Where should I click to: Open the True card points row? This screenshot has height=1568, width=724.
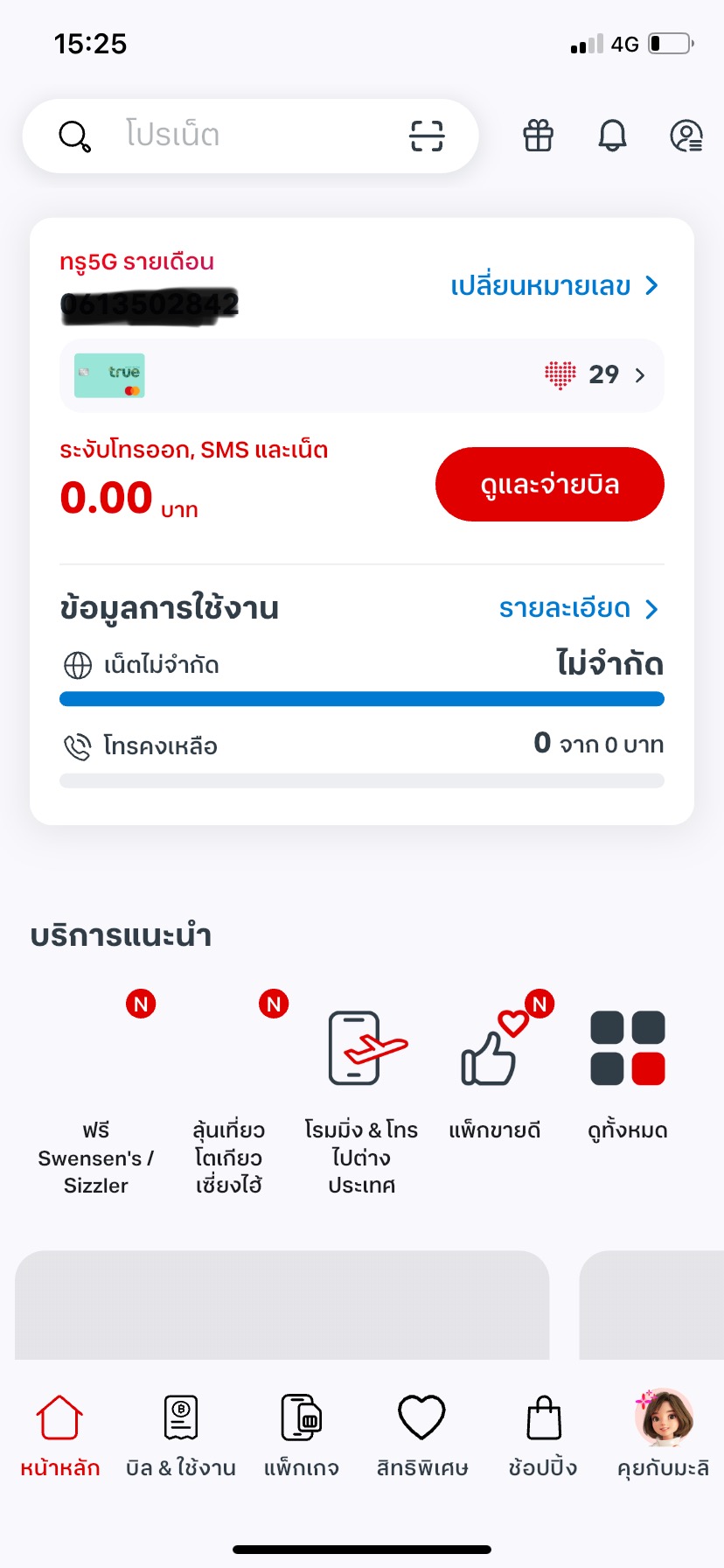click(x=362, y=375)
